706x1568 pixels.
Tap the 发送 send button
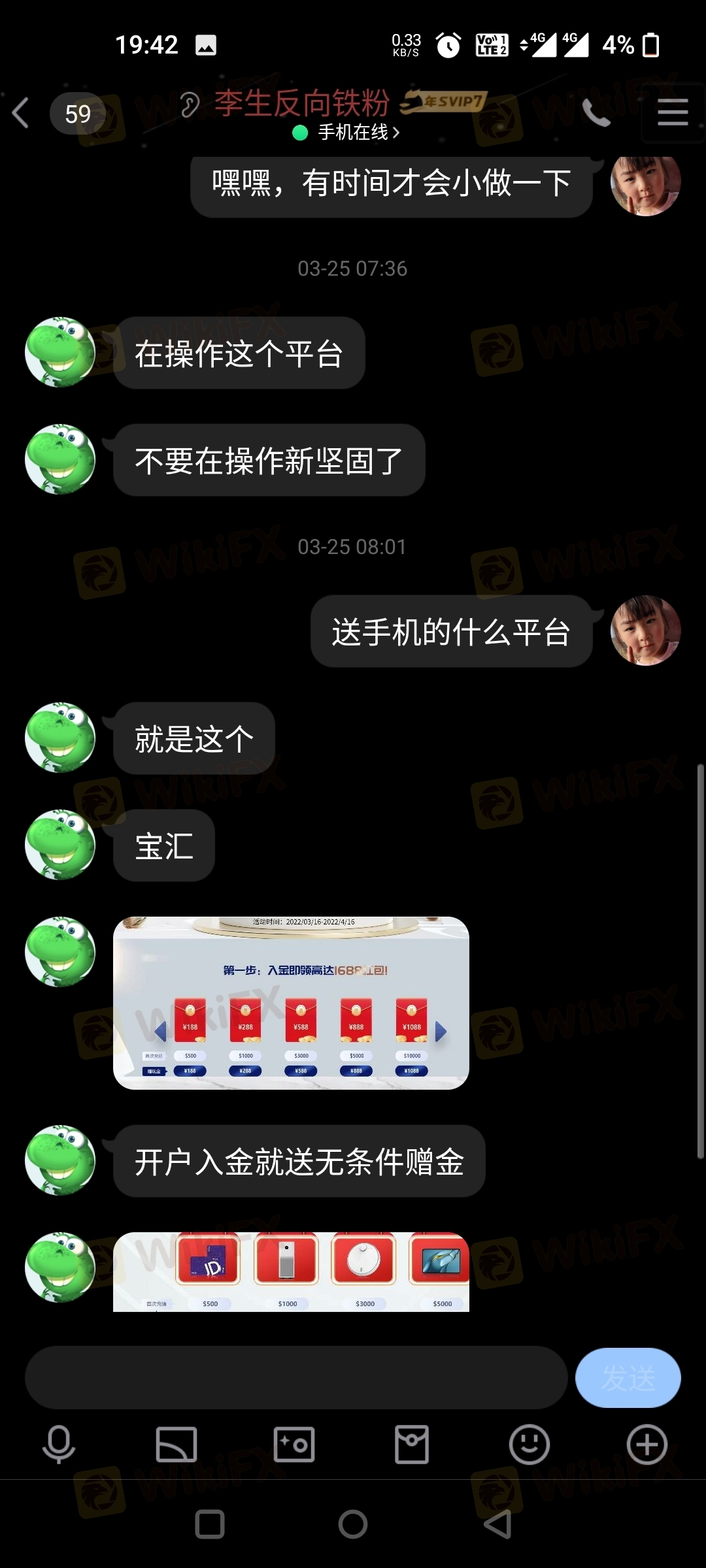pos(628,1377)
